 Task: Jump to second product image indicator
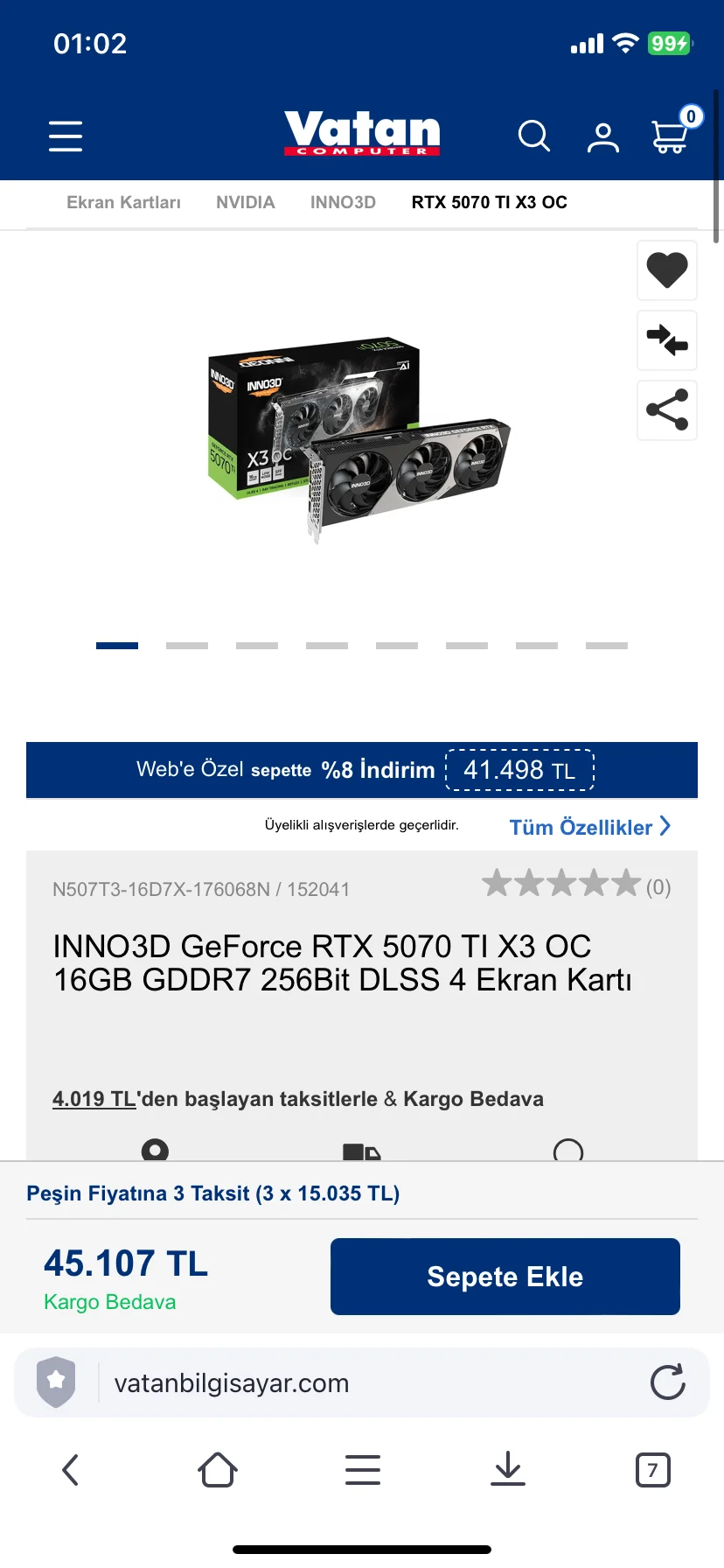[187, 646]
